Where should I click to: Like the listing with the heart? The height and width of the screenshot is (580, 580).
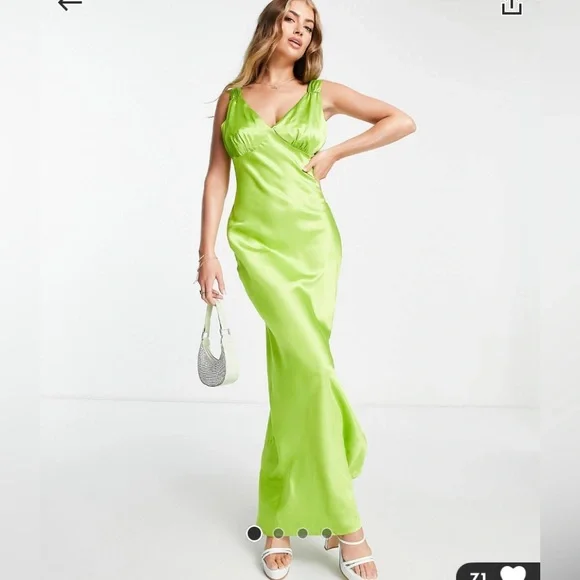[513, 574]
